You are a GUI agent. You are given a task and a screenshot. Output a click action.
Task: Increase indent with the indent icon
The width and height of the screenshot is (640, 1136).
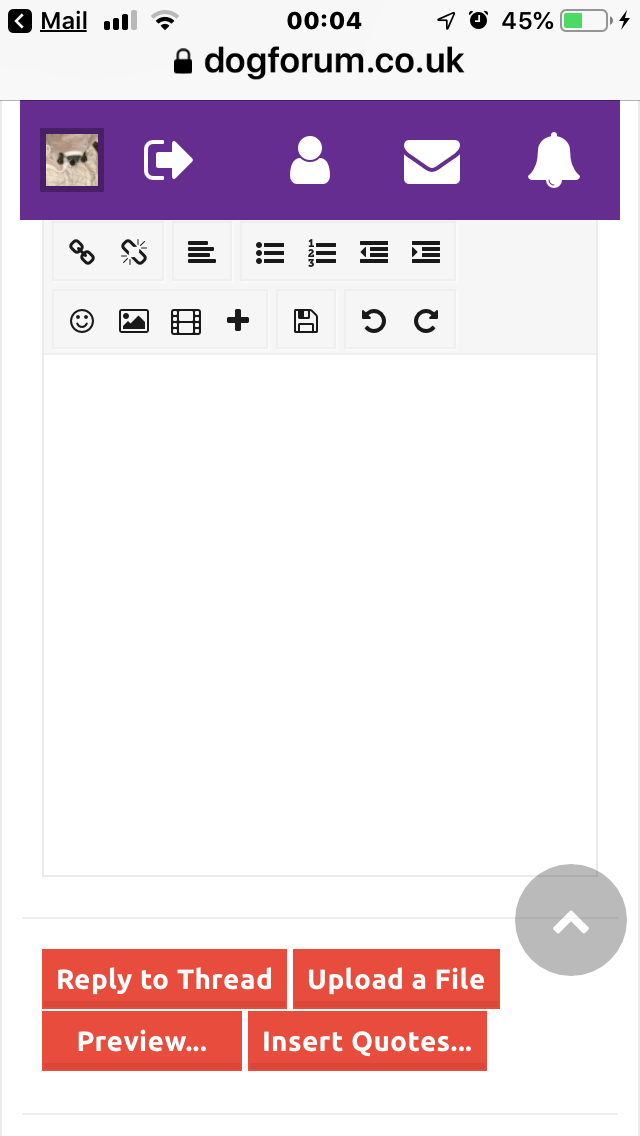(x=425, y=252)
